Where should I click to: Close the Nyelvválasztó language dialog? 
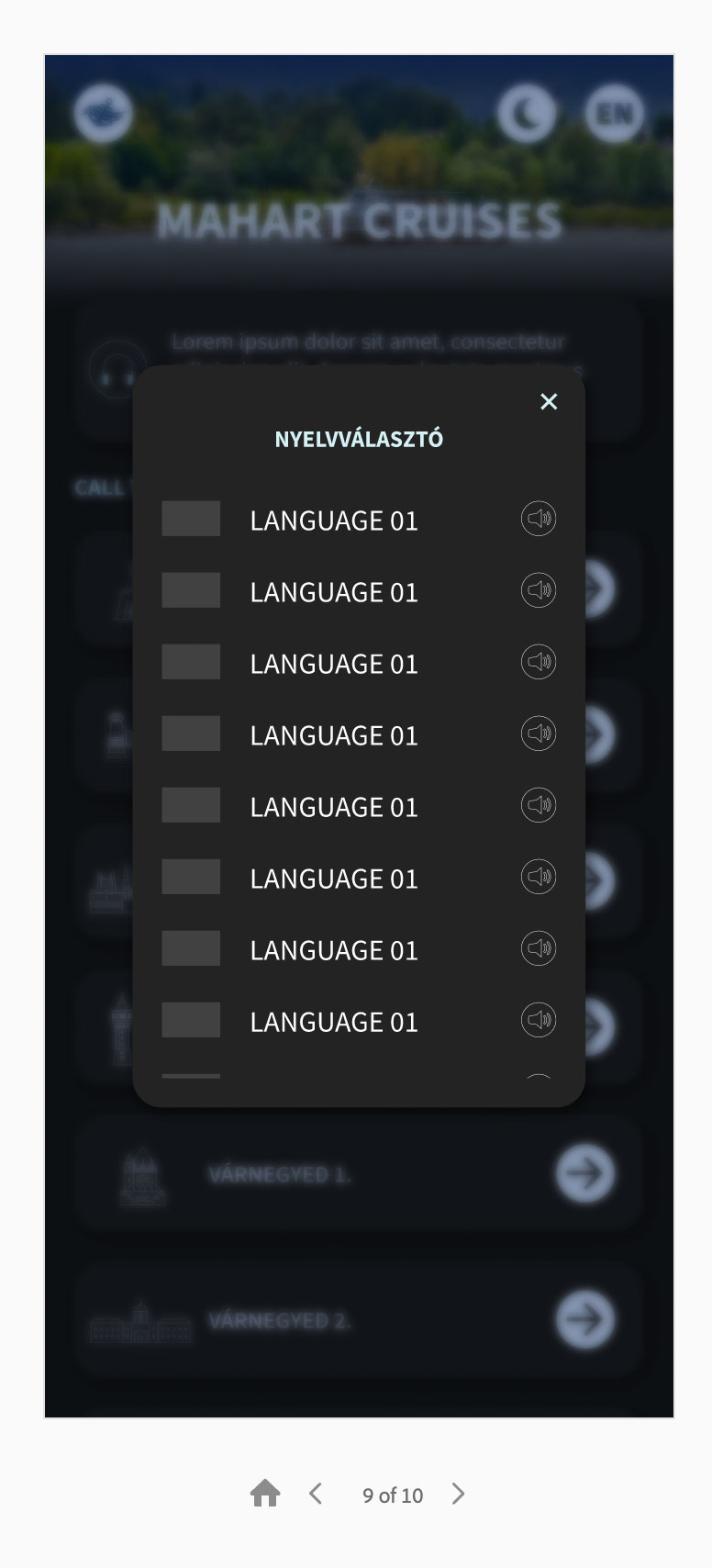(549, 401)
